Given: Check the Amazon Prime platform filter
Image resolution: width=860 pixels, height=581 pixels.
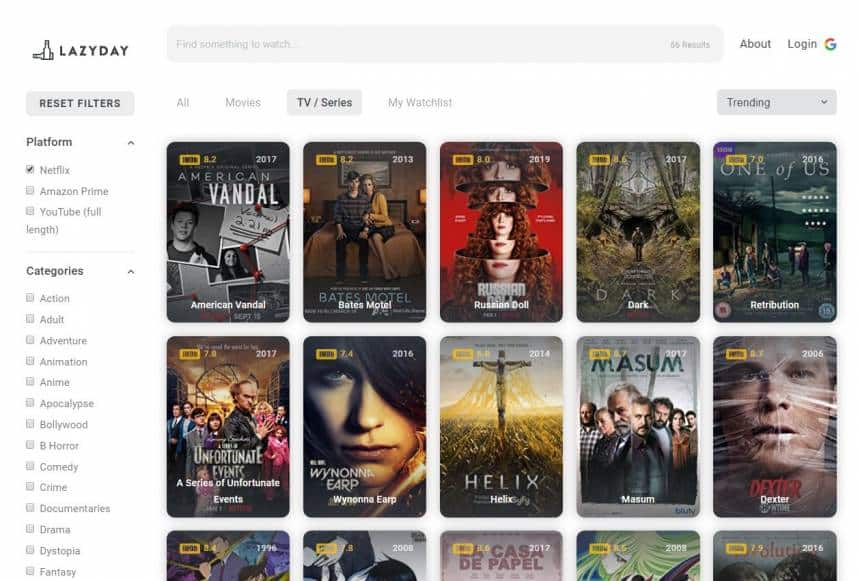Looking at the screenshot, I should click(x=30, y=191).
